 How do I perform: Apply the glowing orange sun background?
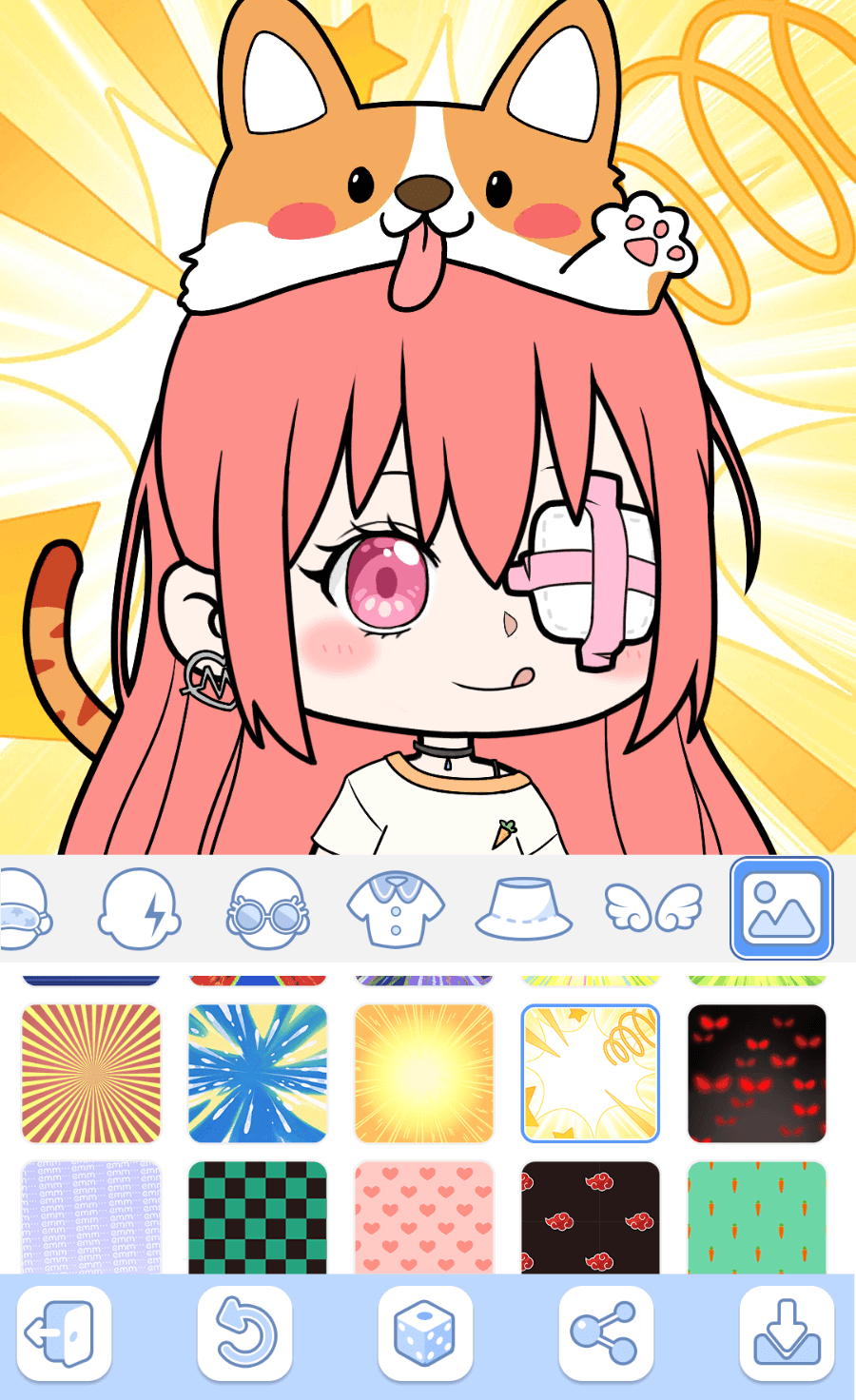coord(424,1073)
